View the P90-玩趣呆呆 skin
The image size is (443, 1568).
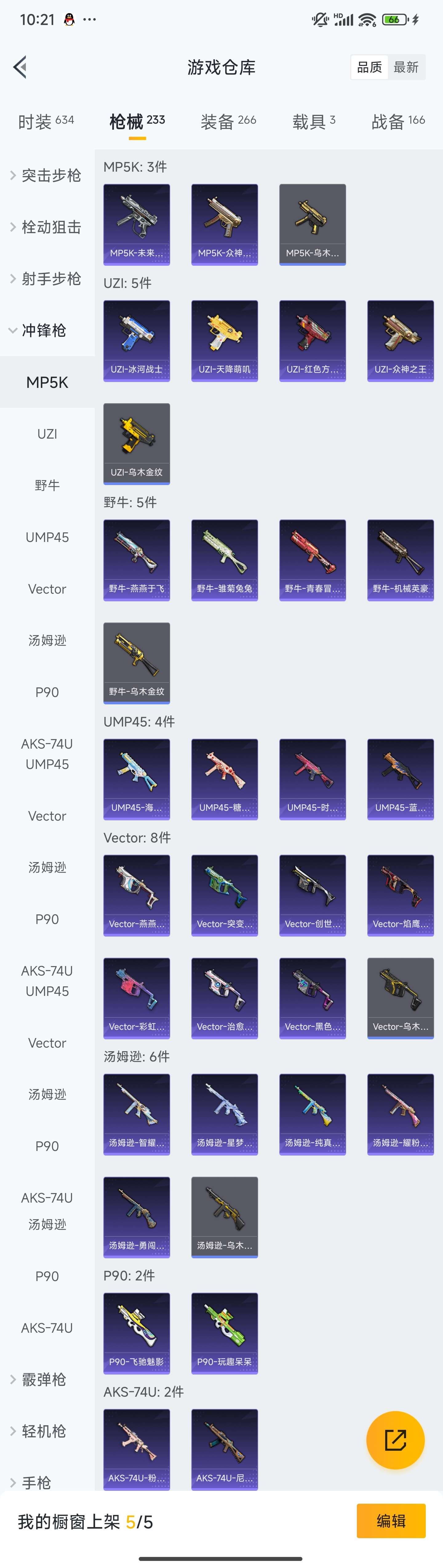(x=224, y=1332)
